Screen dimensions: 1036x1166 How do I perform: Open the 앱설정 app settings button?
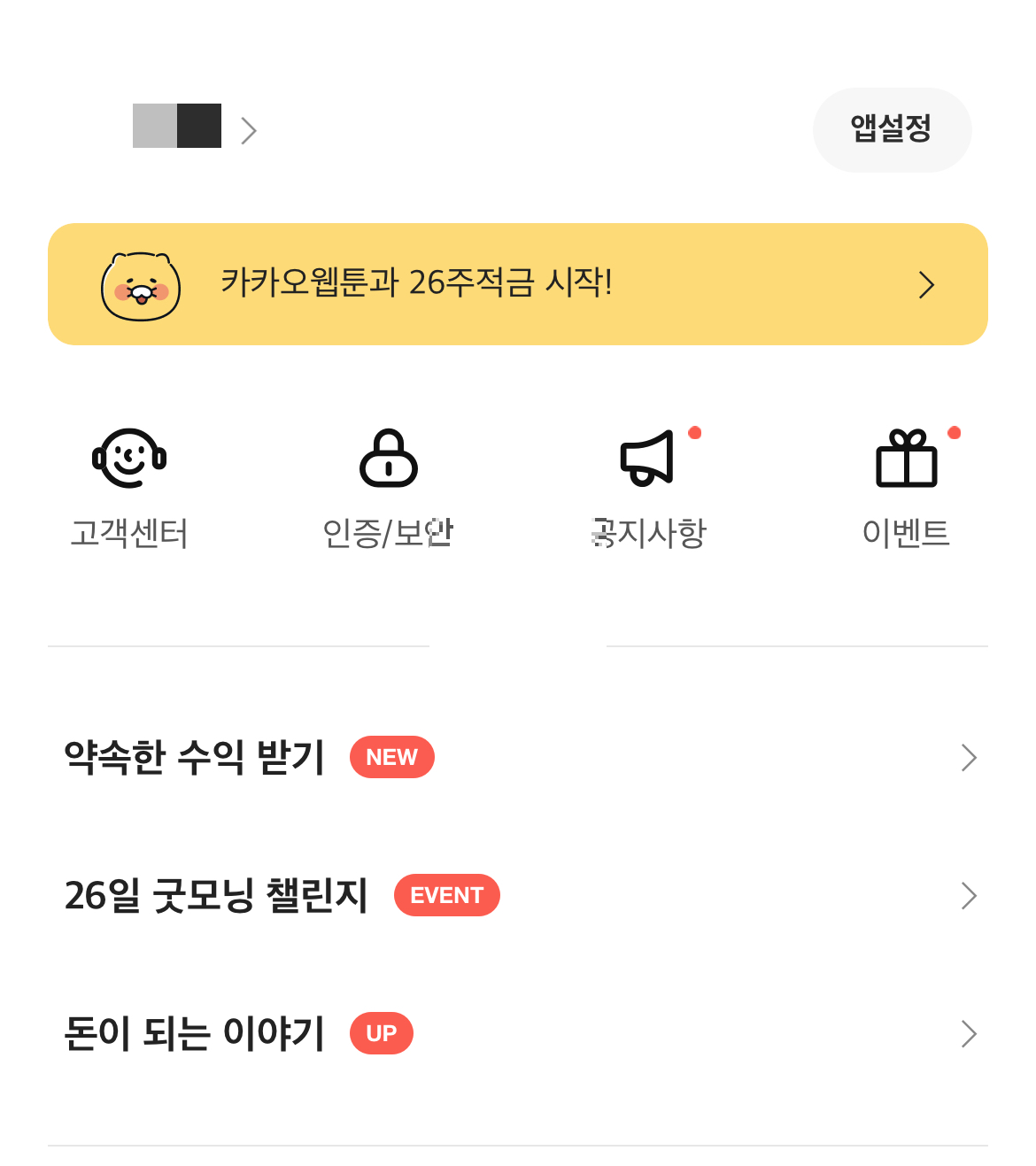[892, 129]
